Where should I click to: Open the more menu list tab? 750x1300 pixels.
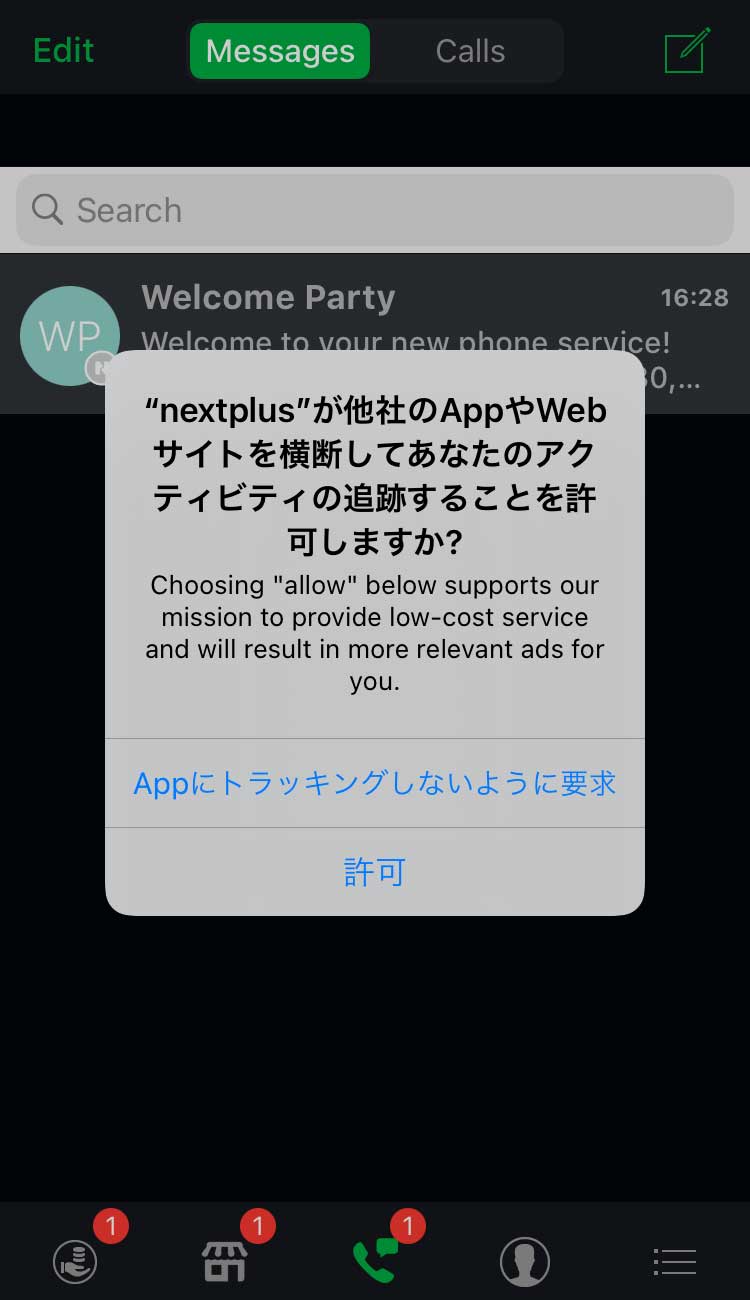pos(674,1260)
